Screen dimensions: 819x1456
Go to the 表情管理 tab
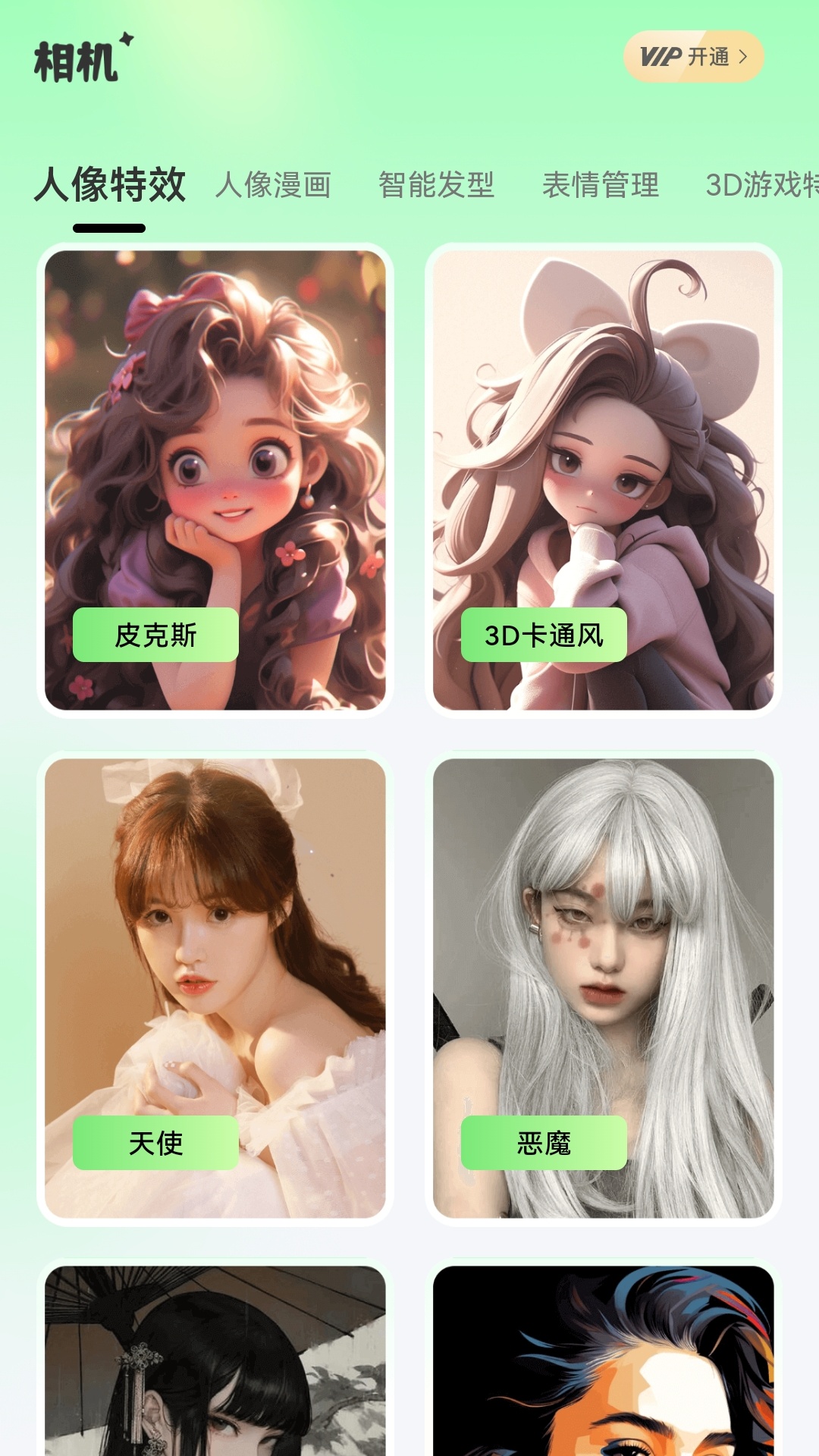pyautogui.click(x=601, y=185)
